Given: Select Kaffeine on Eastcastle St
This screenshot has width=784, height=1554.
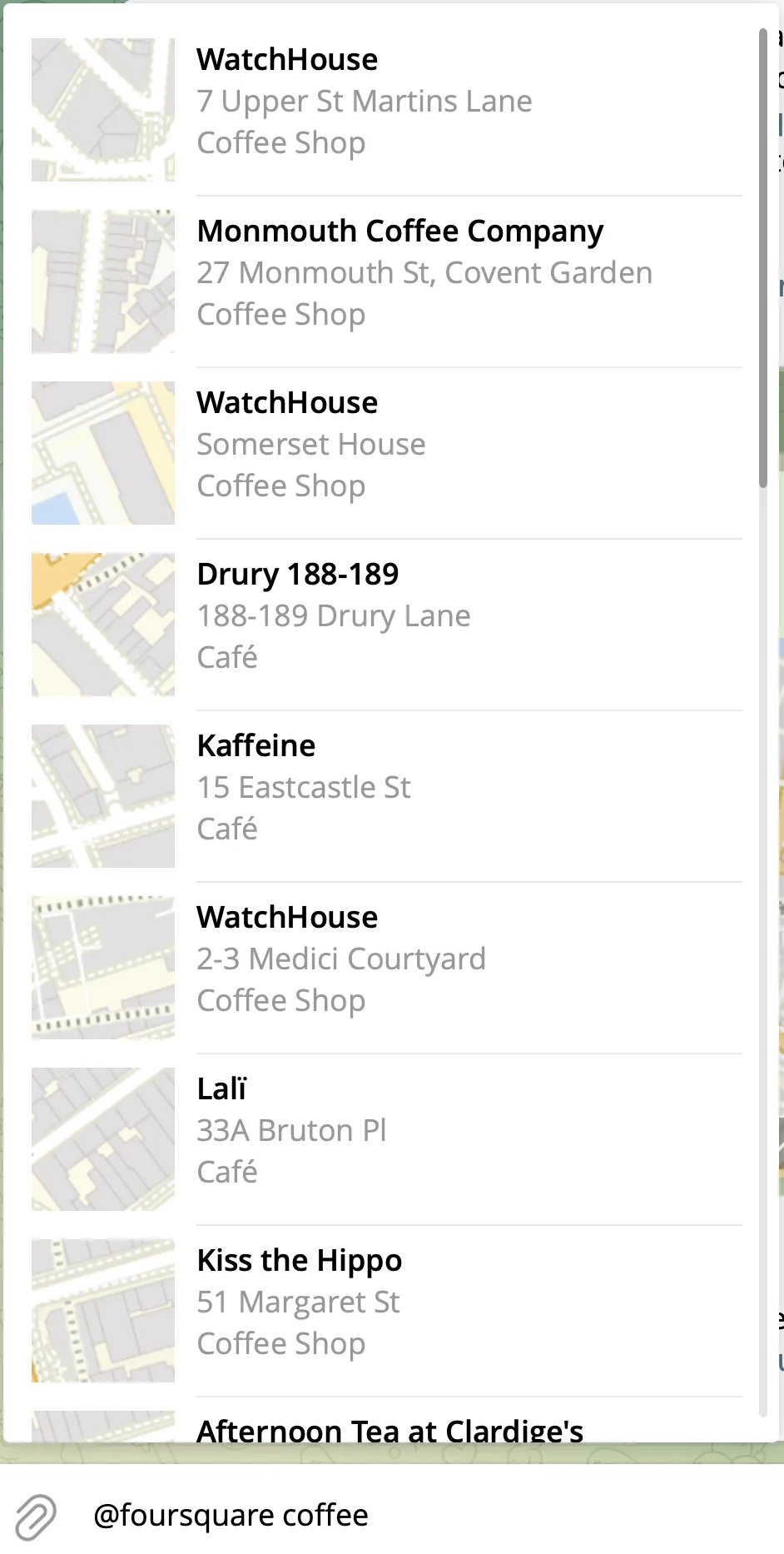Looking at the screenshot, I should (x=383, y=788).
